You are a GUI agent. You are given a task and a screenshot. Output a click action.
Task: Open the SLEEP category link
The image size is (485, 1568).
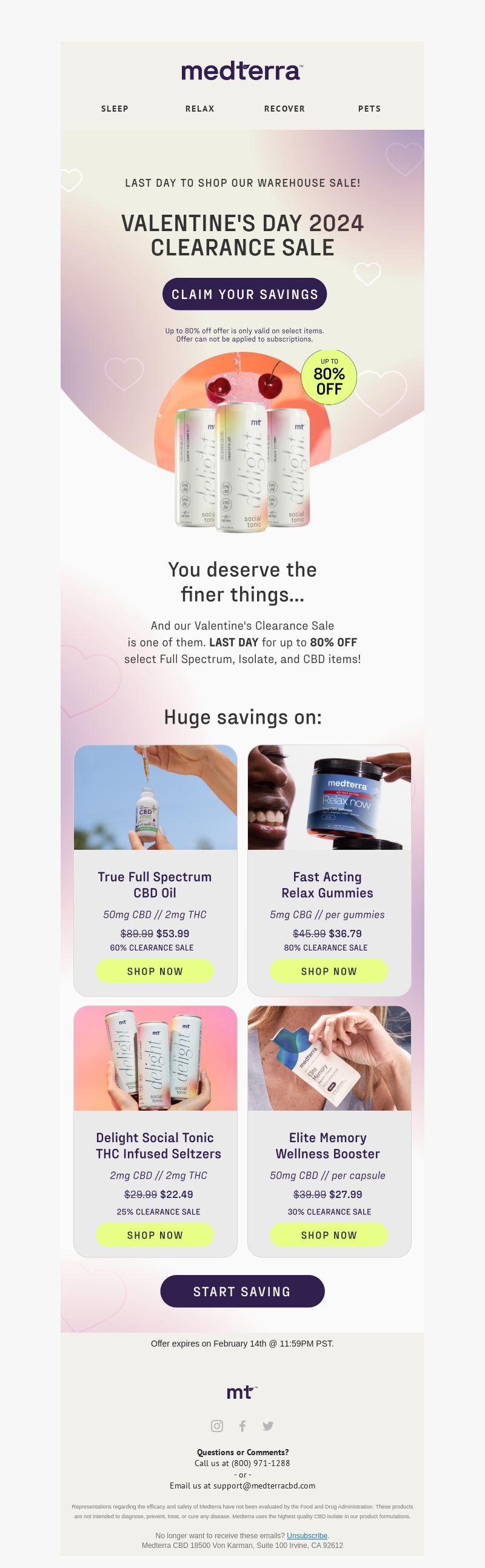(x=115, y=109)
